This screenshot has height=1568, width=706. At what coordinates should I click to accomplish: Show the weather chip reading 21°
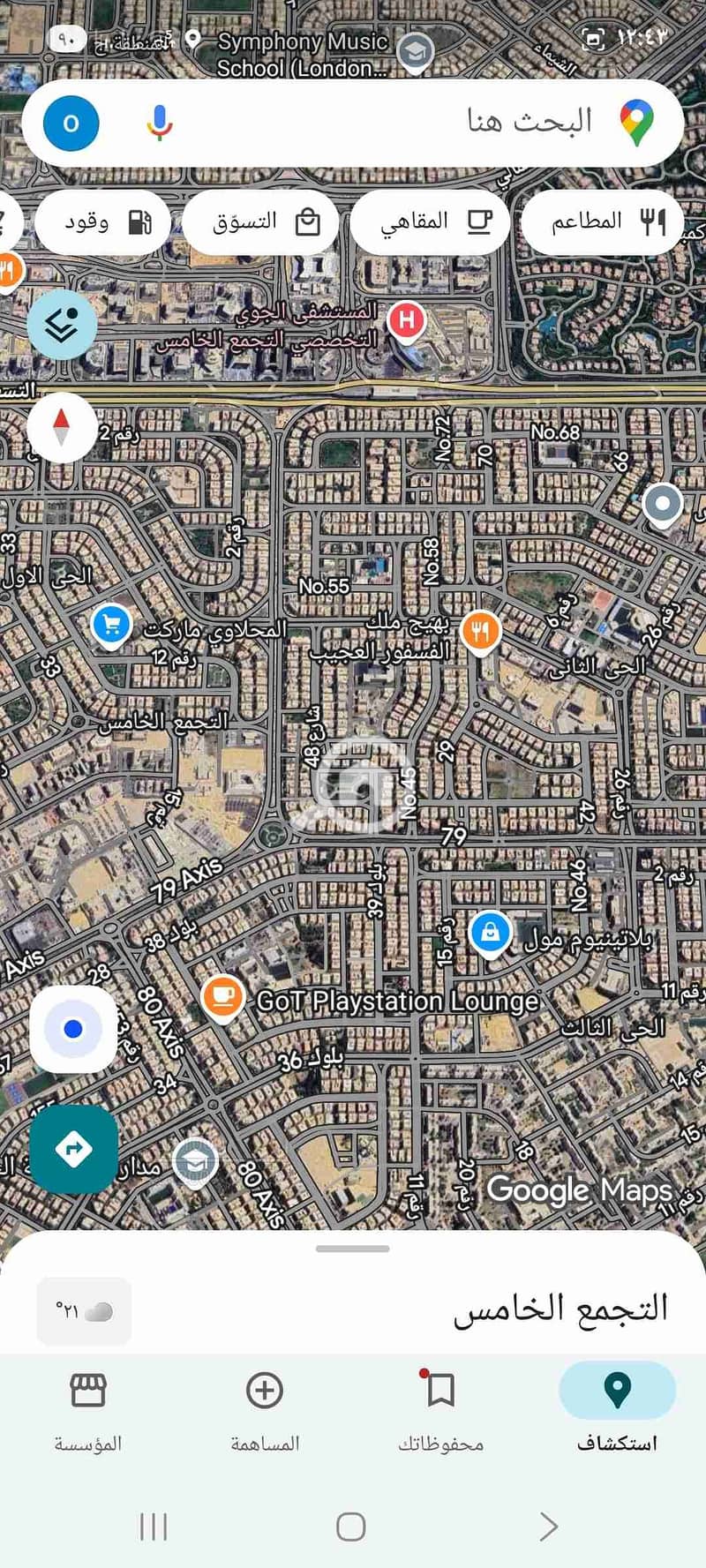pyautogui.click(x=84, y=1311)
